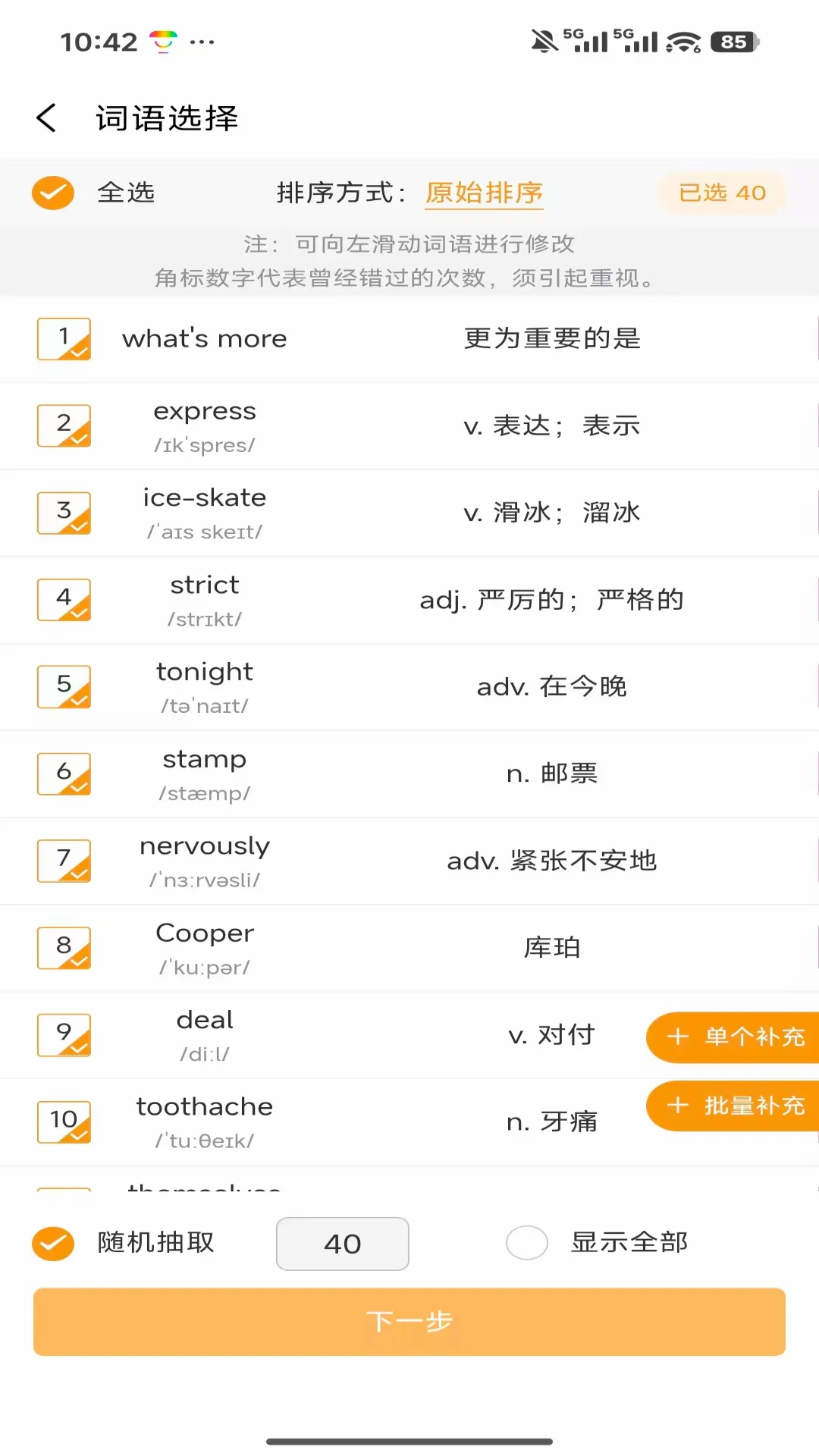This screenshot has width=819, height=1456.
Task: Toggle the "toothache" checkbox
Action: click(64, 1122)
